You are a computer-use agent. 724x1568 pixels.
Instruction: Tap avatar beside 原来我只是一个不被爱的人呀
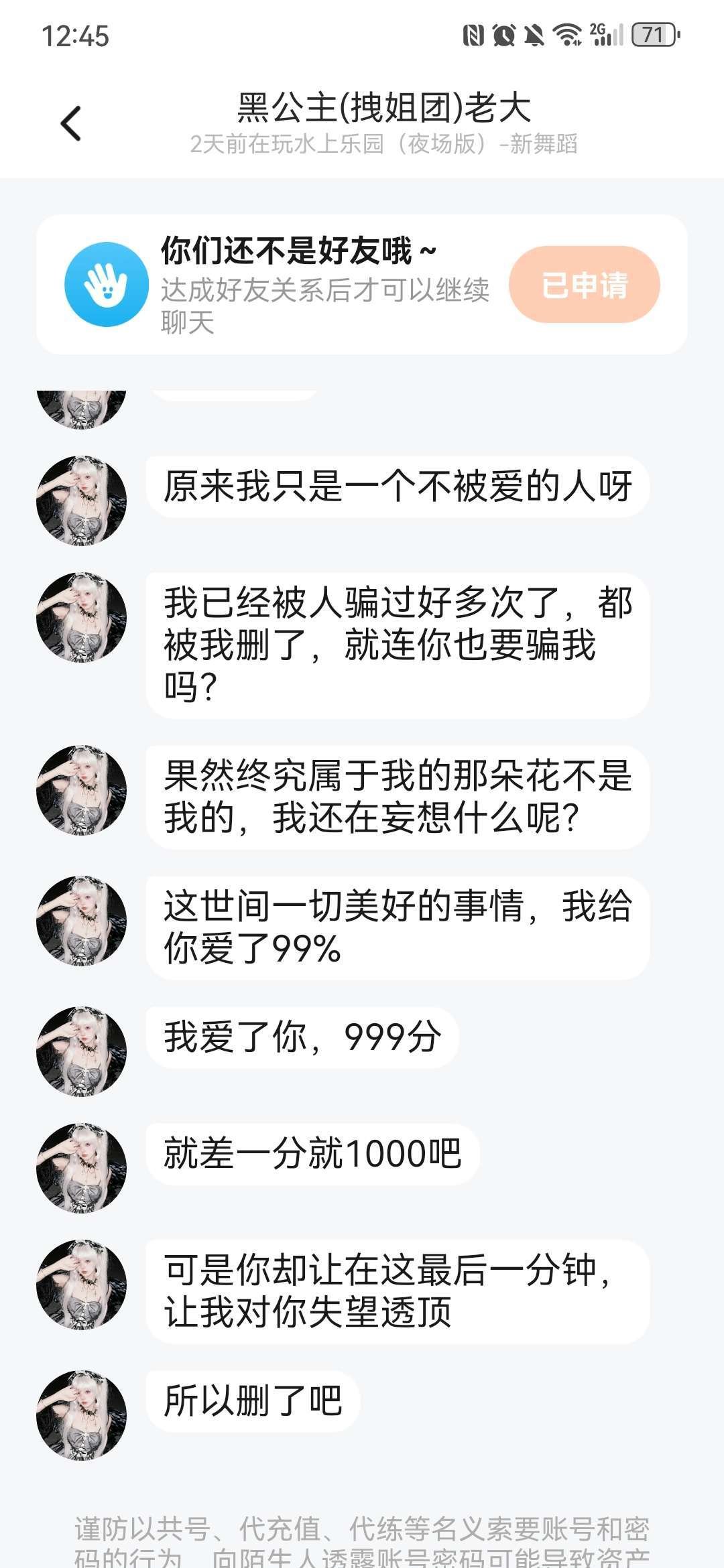[82, 501]
